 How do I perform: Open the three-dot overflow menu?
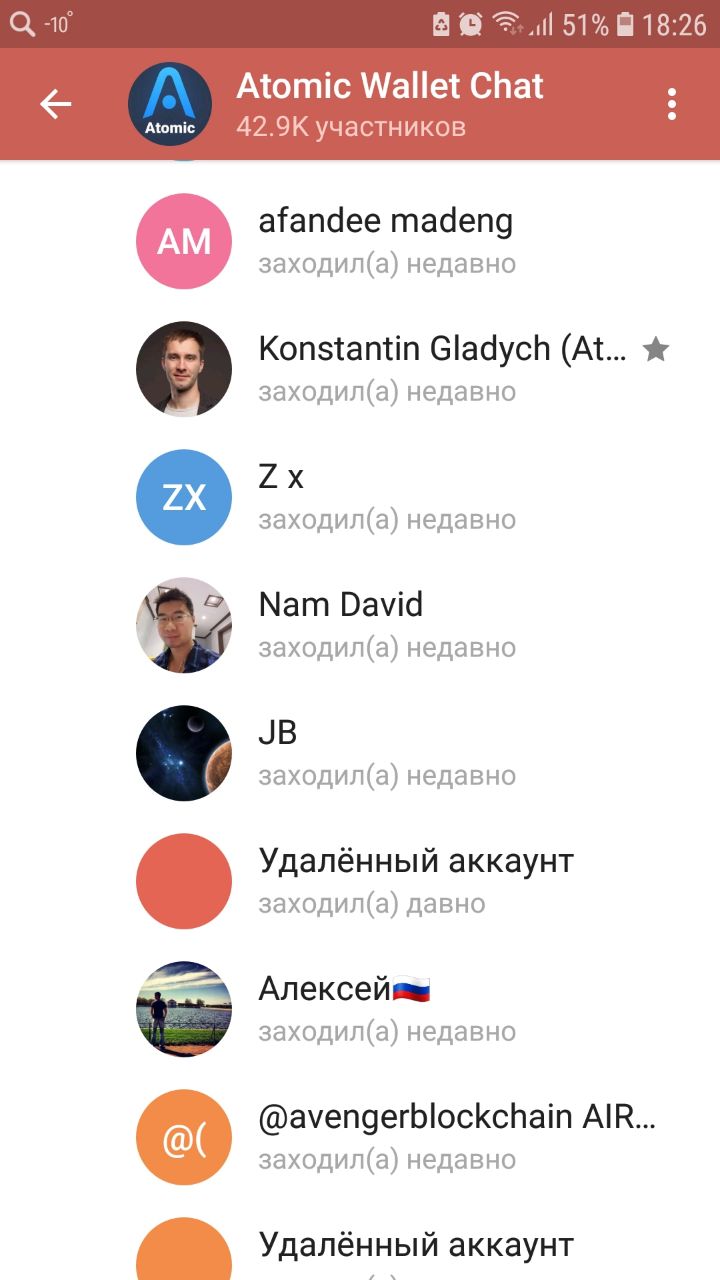(x=671, y=104)
